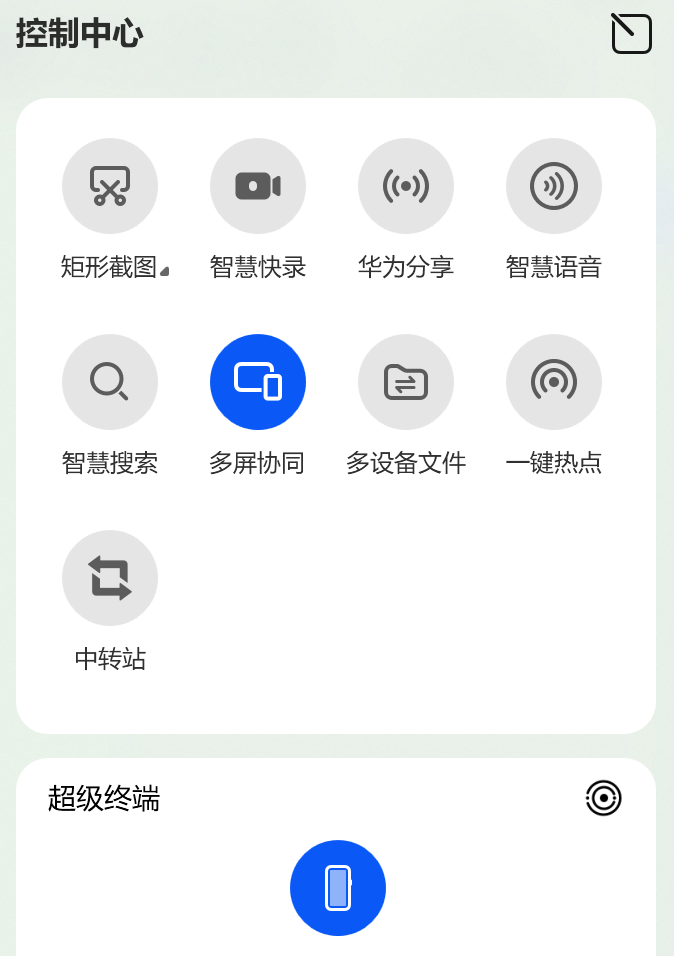
Task: Open the 中转站 tile
Action: coord(110,578)
